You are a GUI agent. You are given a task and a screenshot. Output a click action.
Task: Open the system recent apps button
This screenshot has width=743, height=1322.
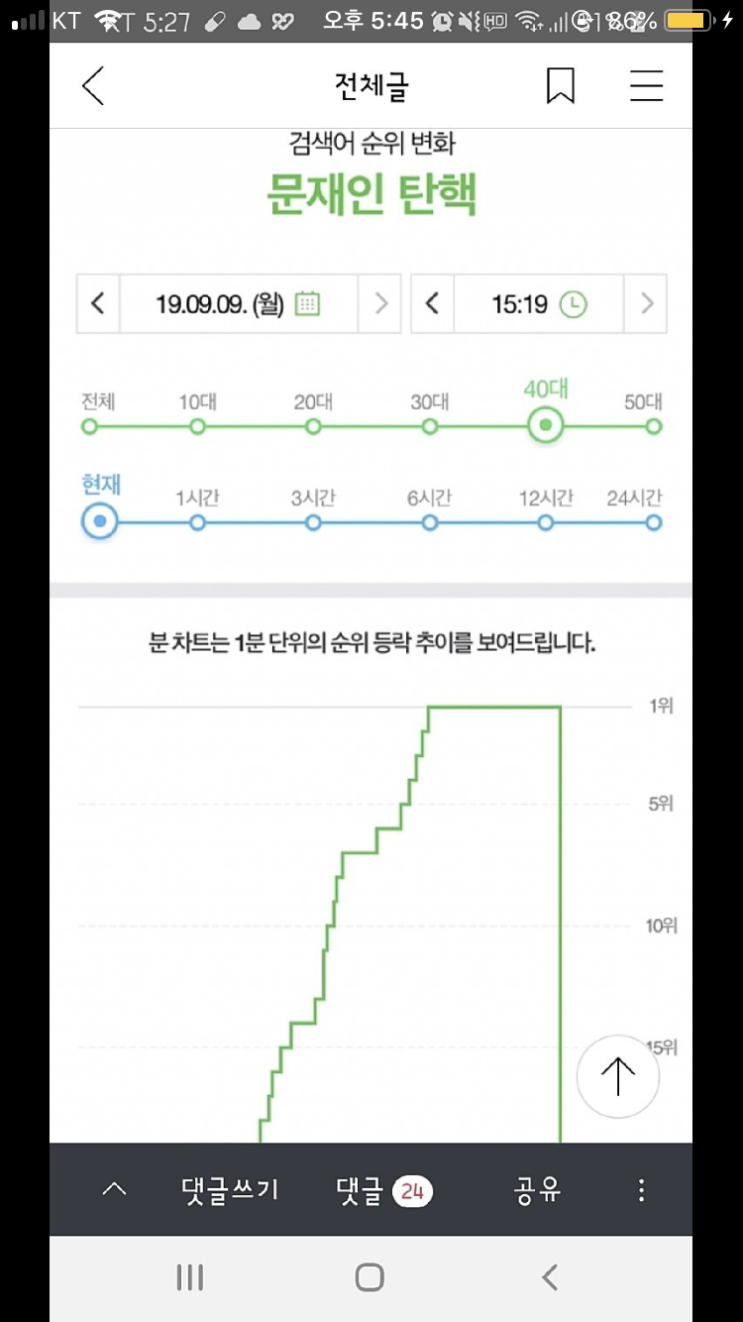(x=190, y=1277)
